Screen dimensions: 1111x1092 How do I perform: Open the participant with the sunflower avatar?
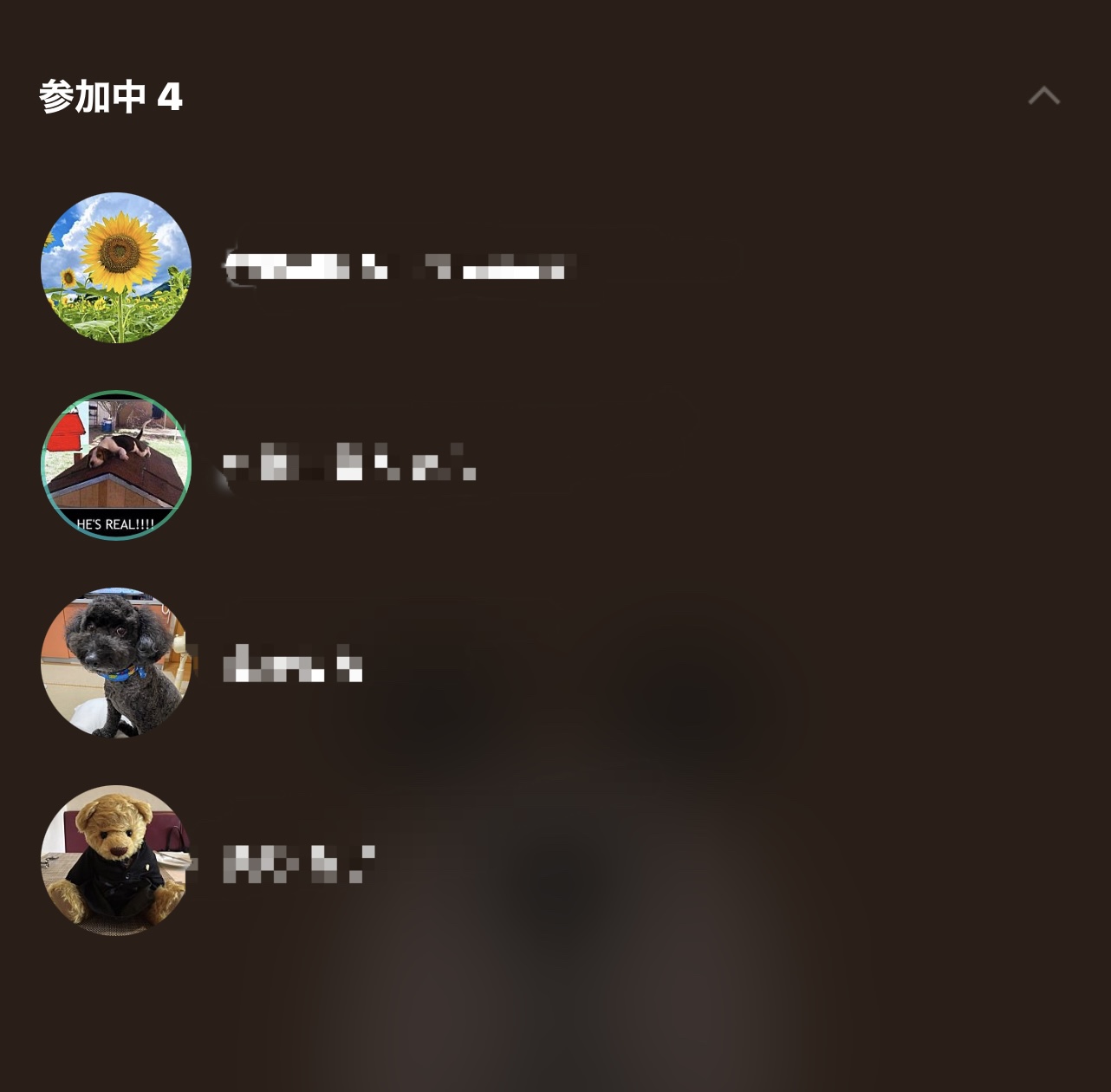[116, 268]
